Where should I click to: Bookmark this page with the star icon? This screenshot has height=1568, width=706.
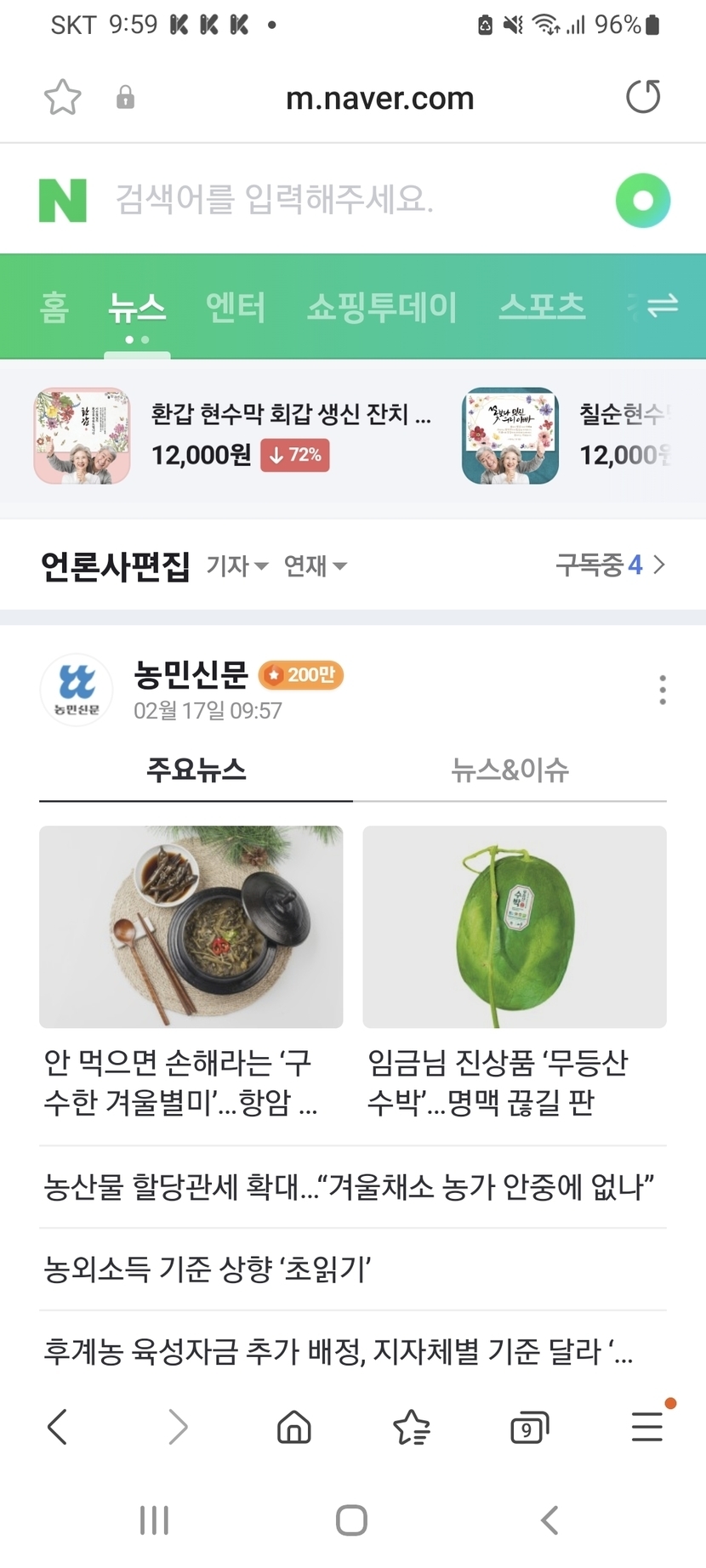[62, 98]
